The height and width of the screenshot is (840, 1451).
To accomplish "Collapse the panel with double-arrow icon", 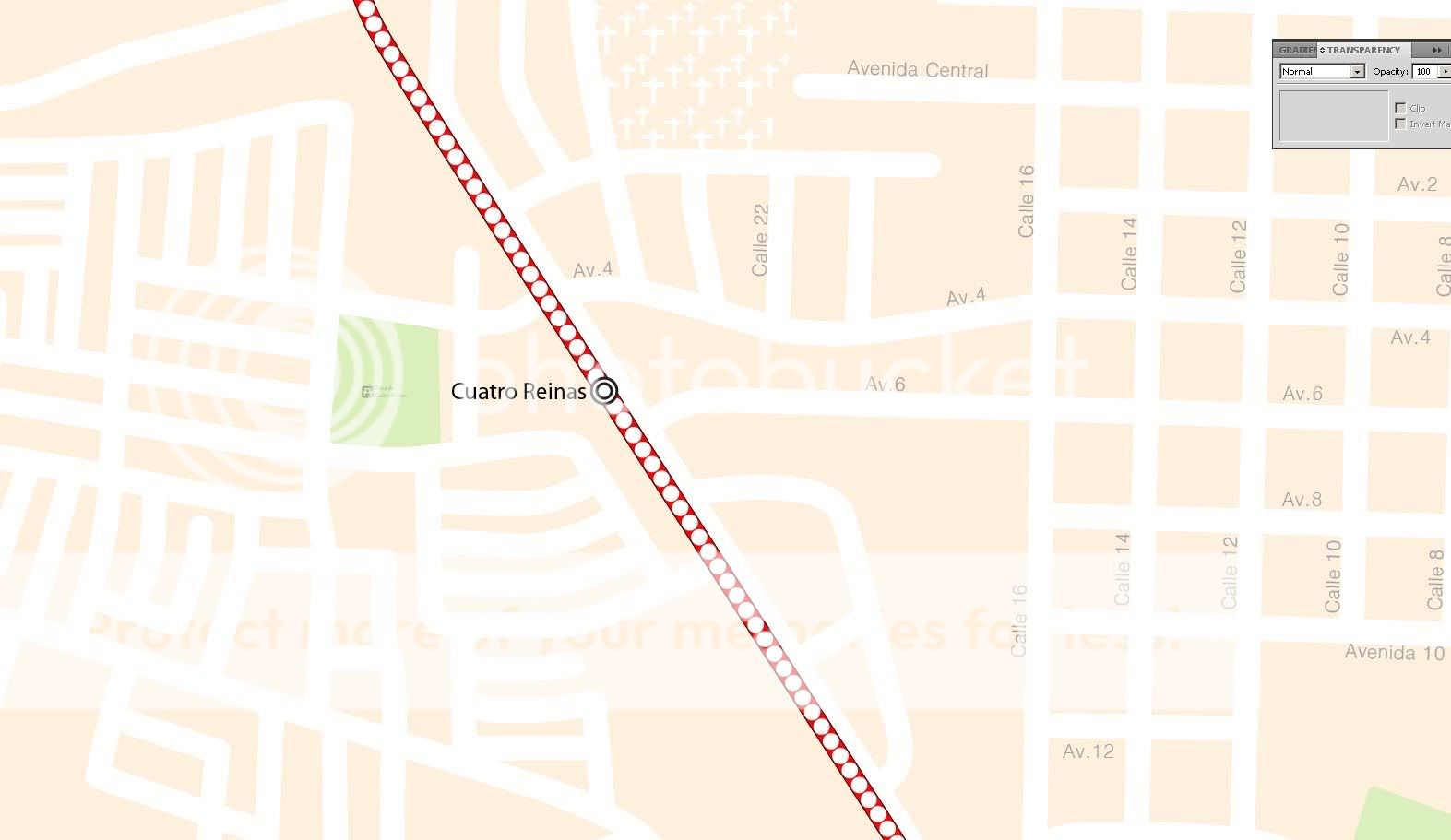I will coord(1437,50).
